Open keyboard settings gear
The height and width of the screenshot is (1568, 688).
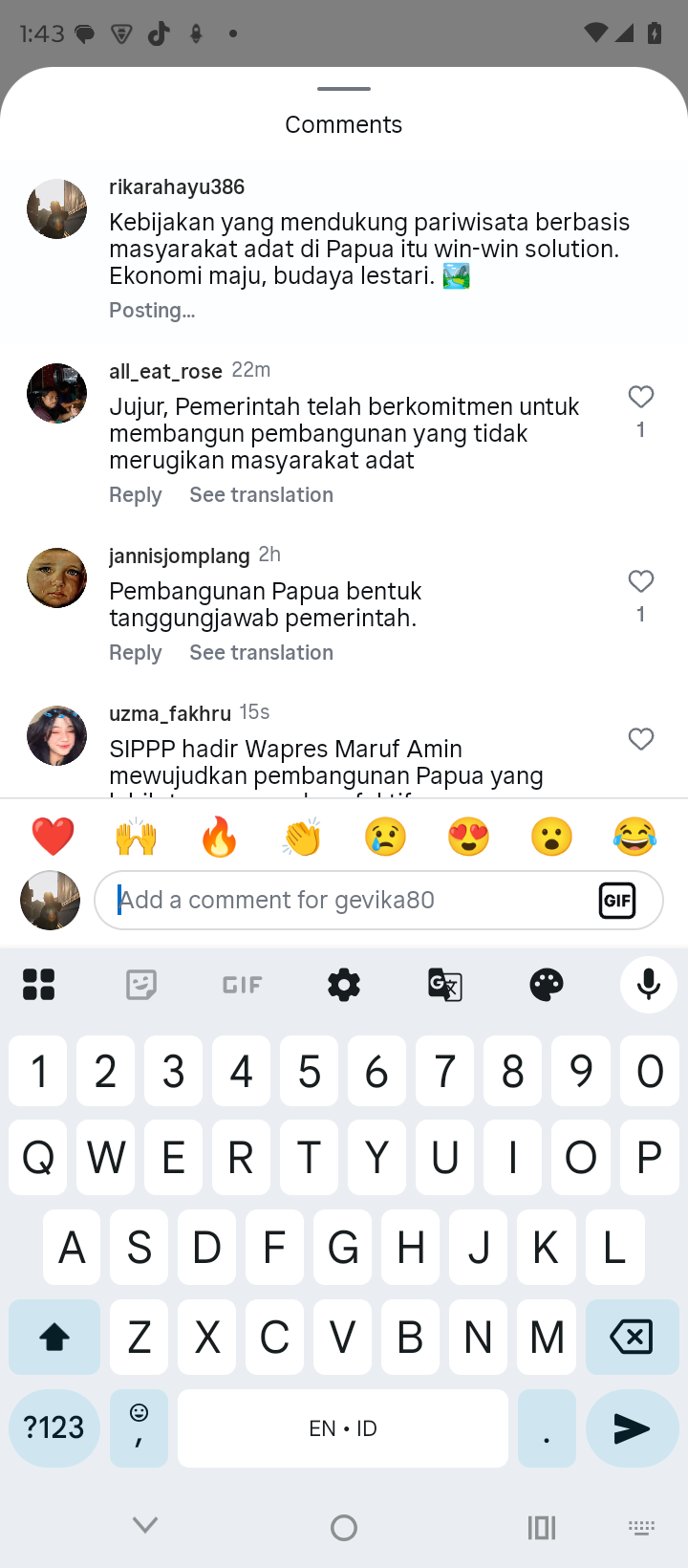[x=344, y=984]
